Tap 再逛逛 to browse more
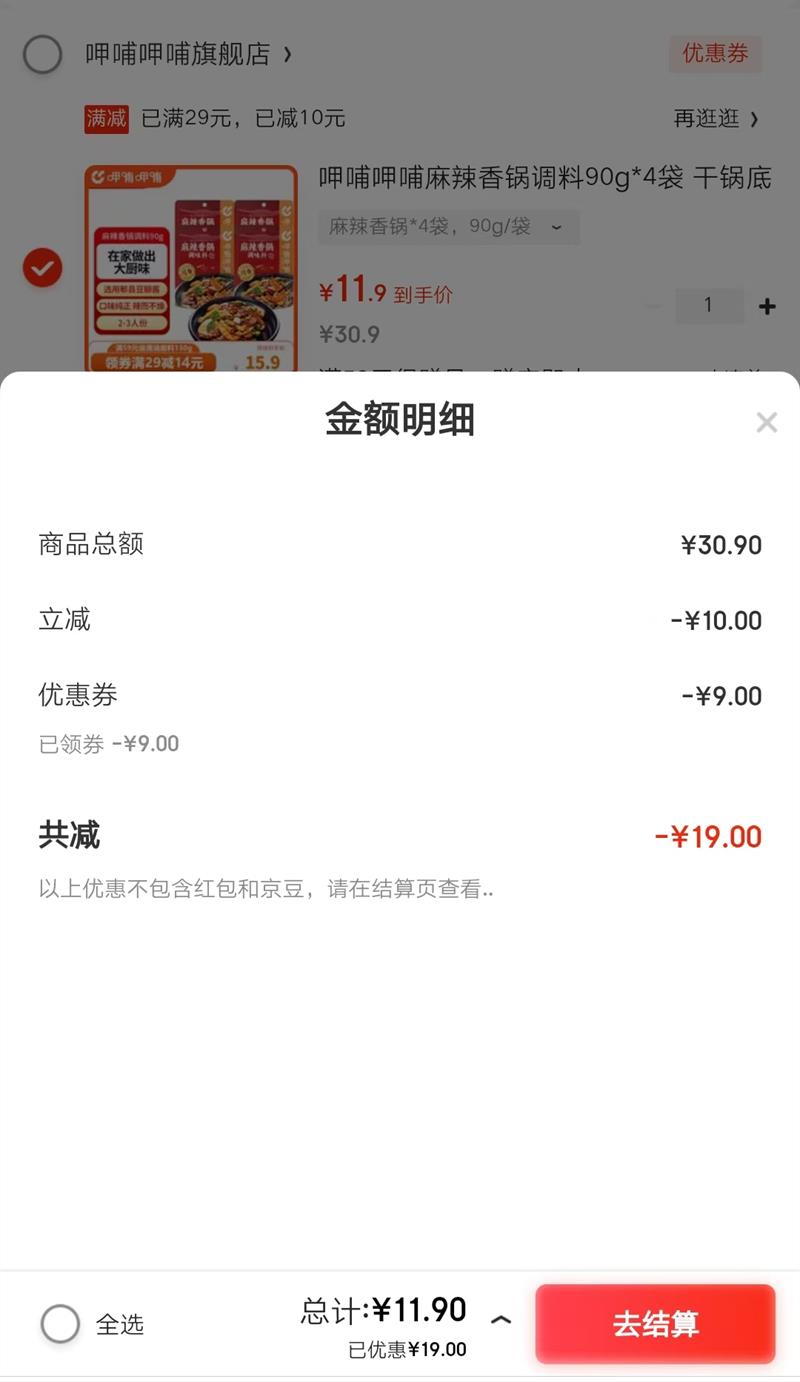The height and width of the screenshot is (1382, 800). click(x=716, y=119)
